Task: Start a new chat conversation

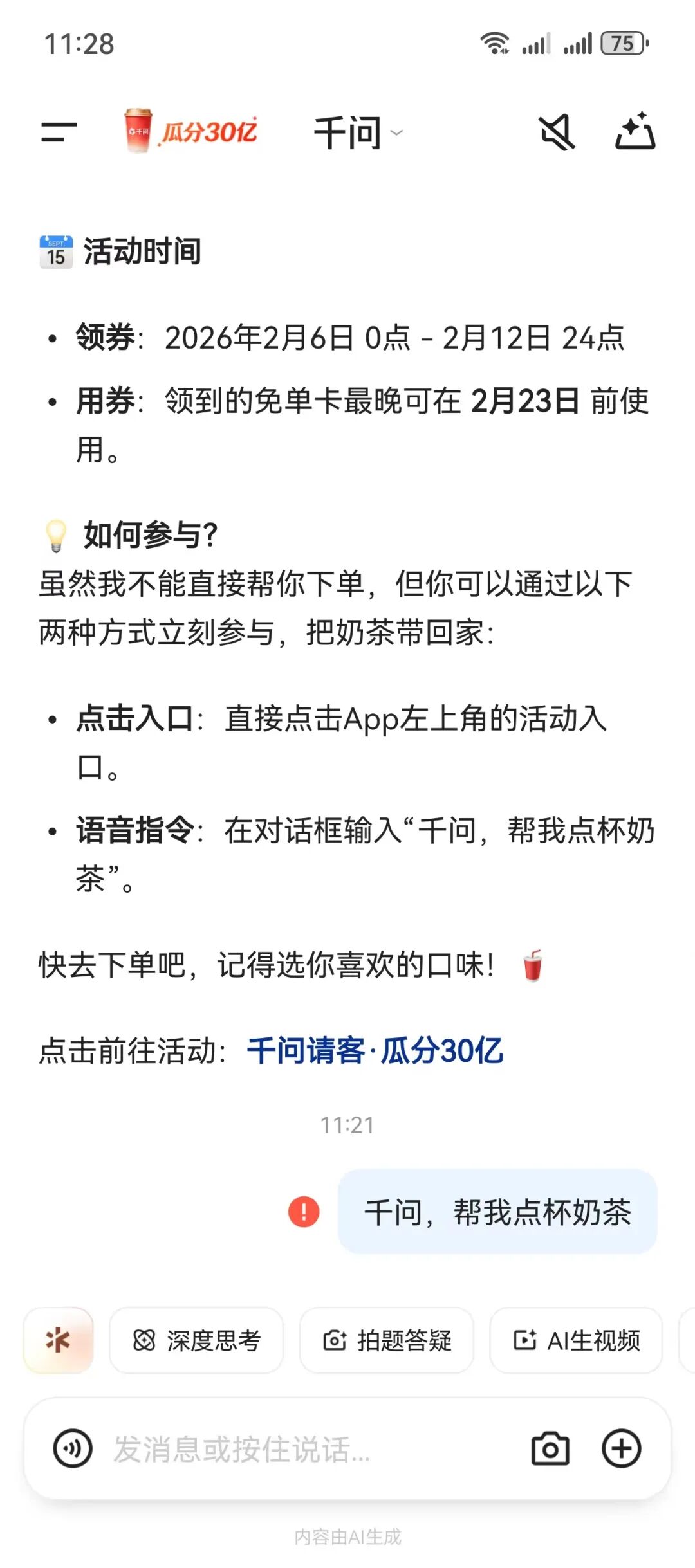Action: coord(635,132)
